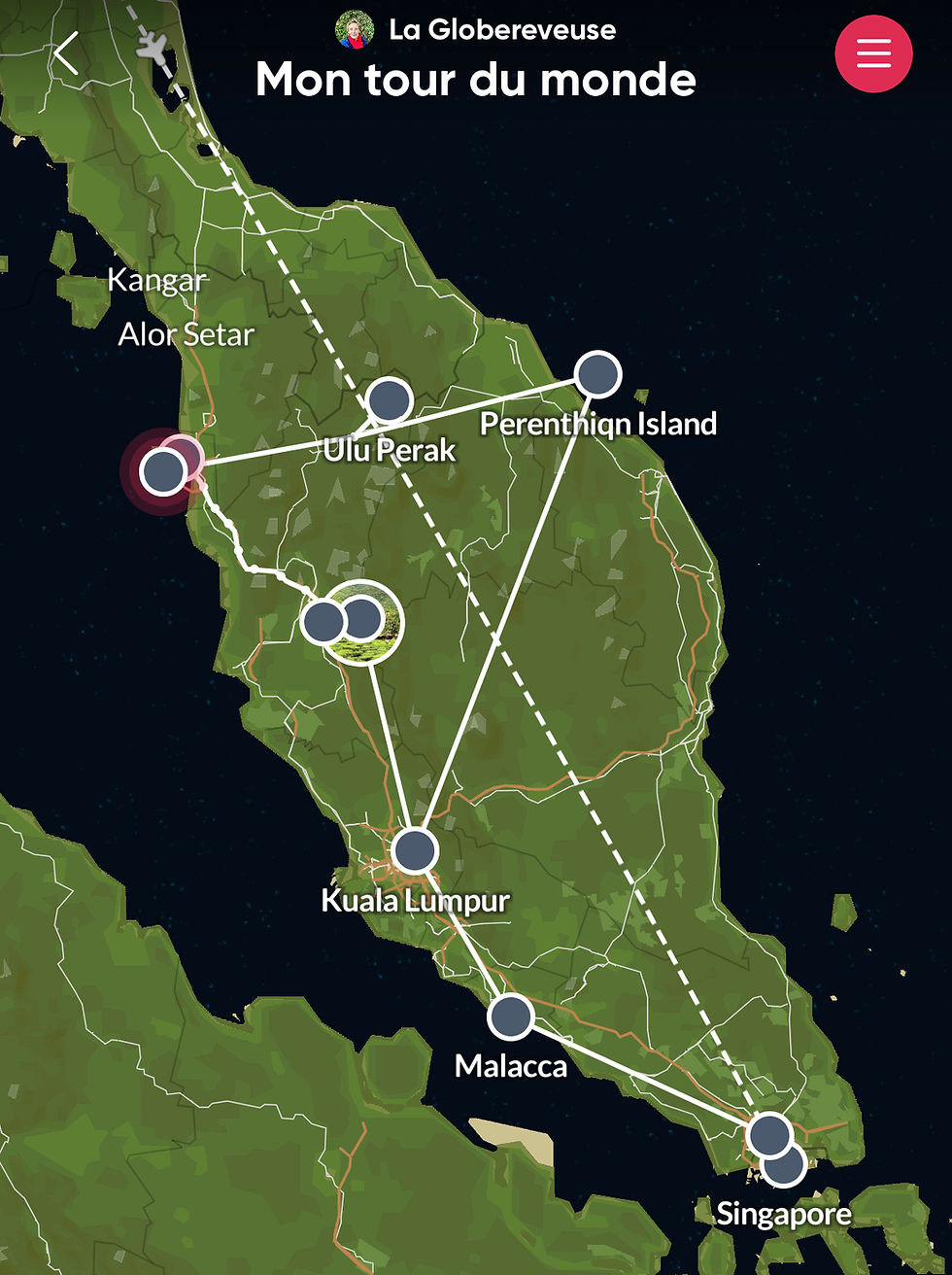Open the Ulu Perak step marker
The width and height of the screenshot is (952, 1275).
[389, 400]
